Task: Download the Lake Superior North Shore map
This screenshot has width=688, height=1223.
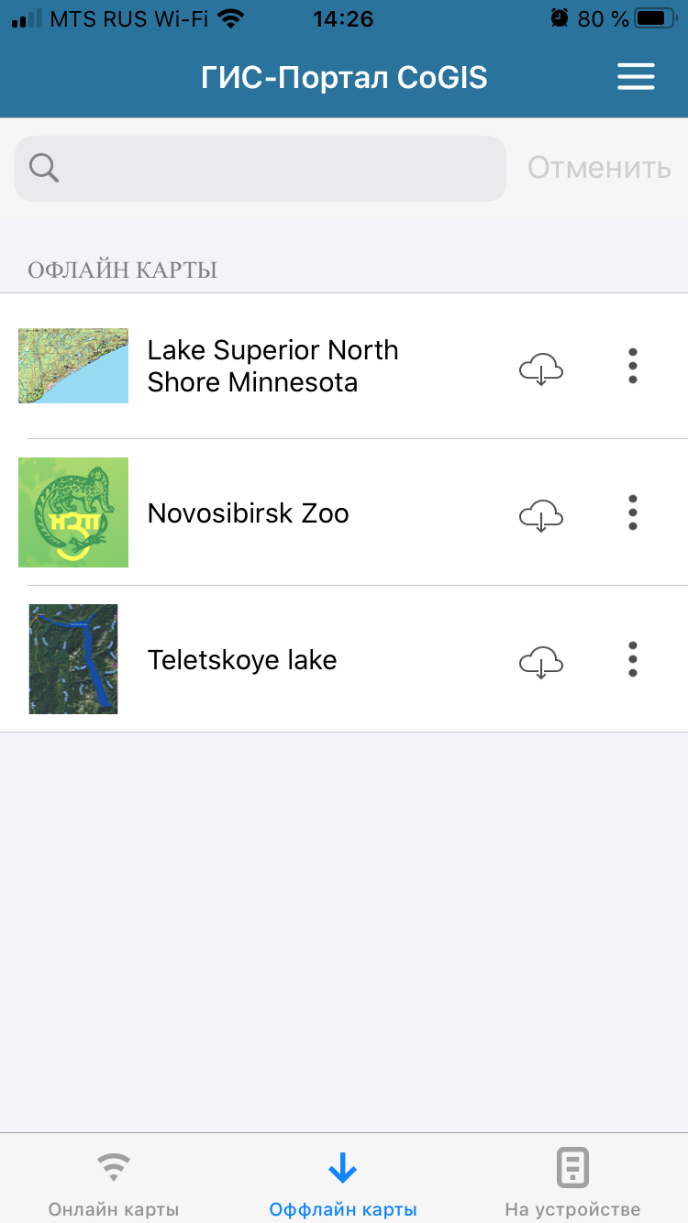Action: [x=541, y=368]
